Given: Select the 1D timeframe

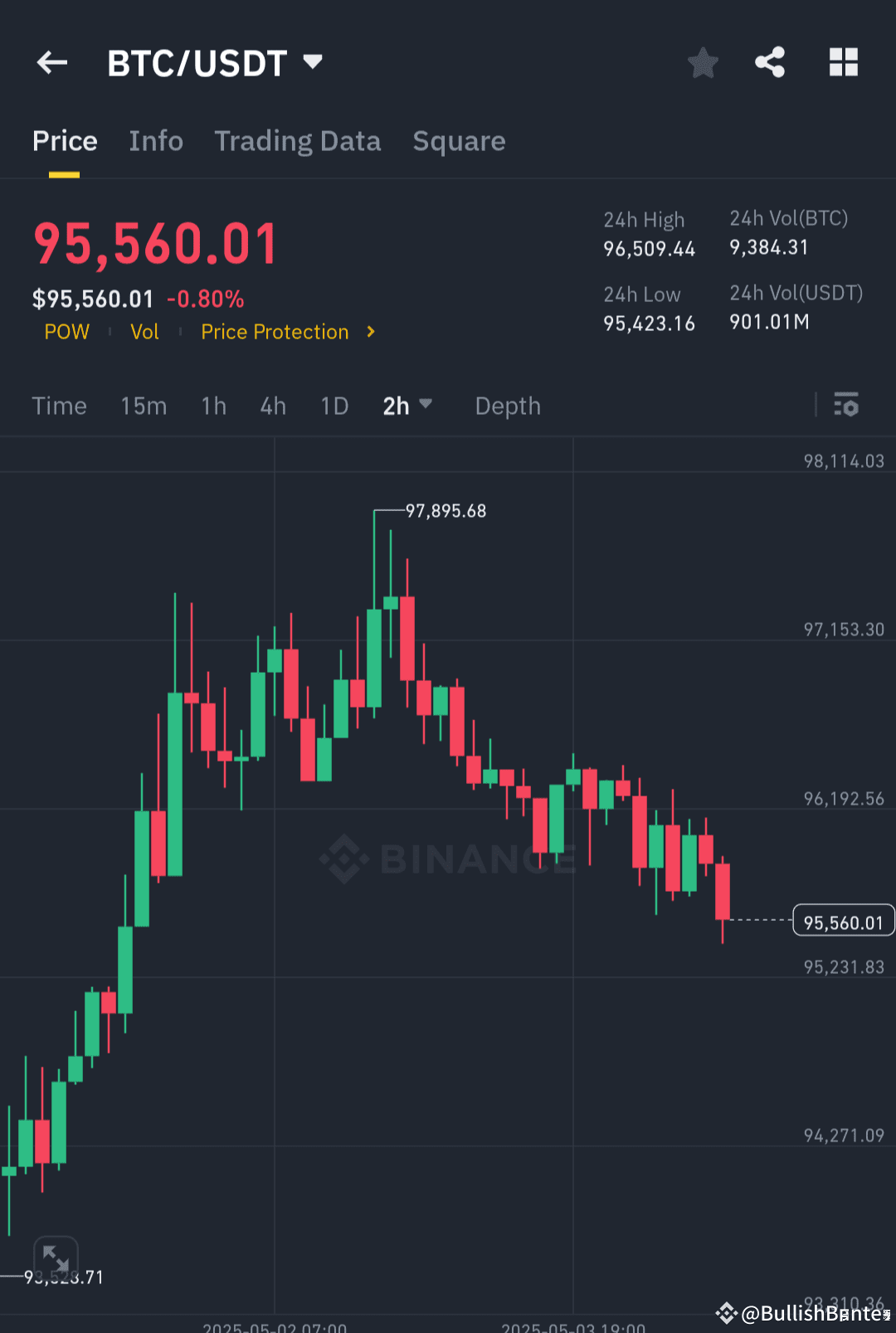Looking at the screenshot, I should [334, 406].
